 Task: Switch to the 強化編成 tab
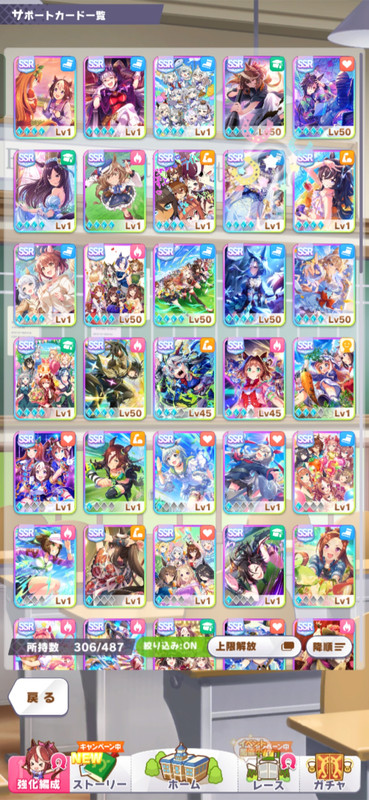tap(39, 770)
